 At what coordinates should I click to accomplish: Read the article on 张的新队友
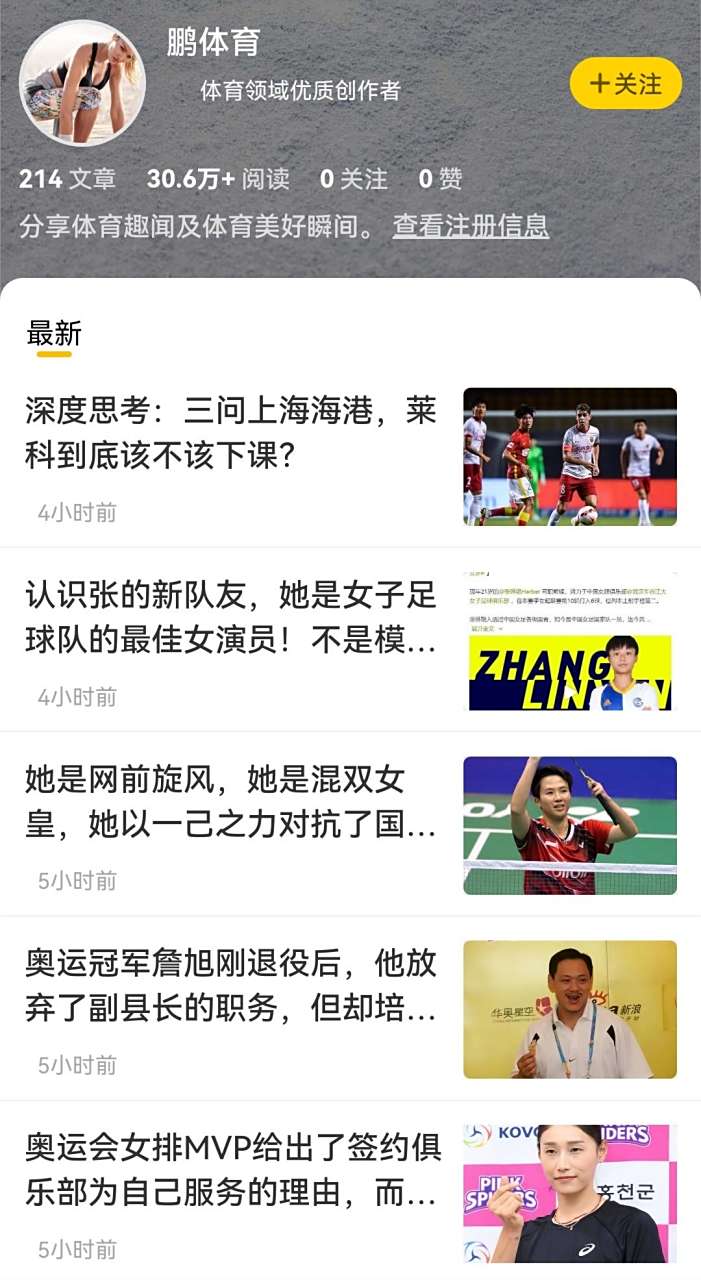click(231, 618)
